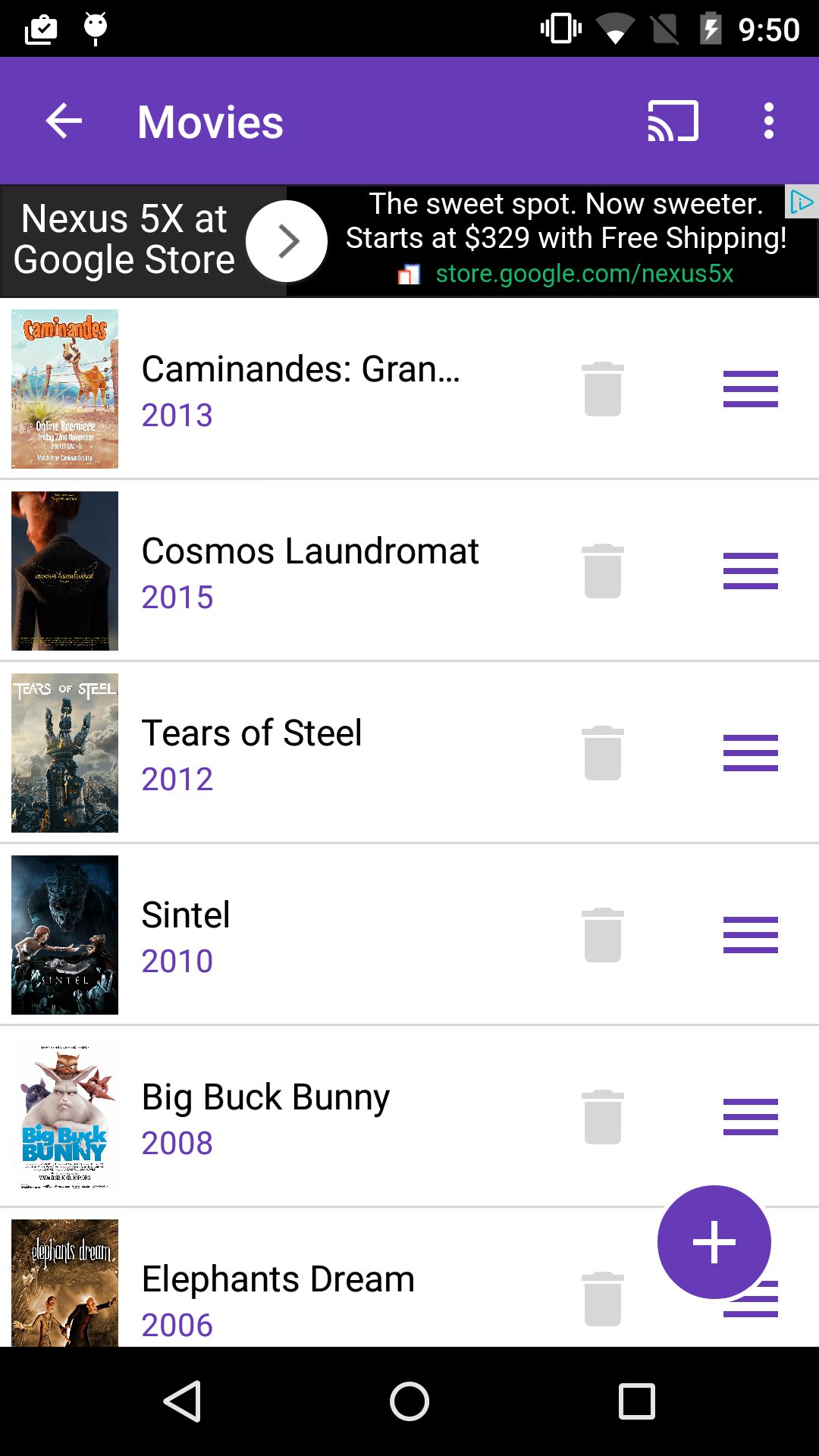Tap the system home button
Image resolution: width=819 pixels, height=1456 pixels.
point(409,1401)
